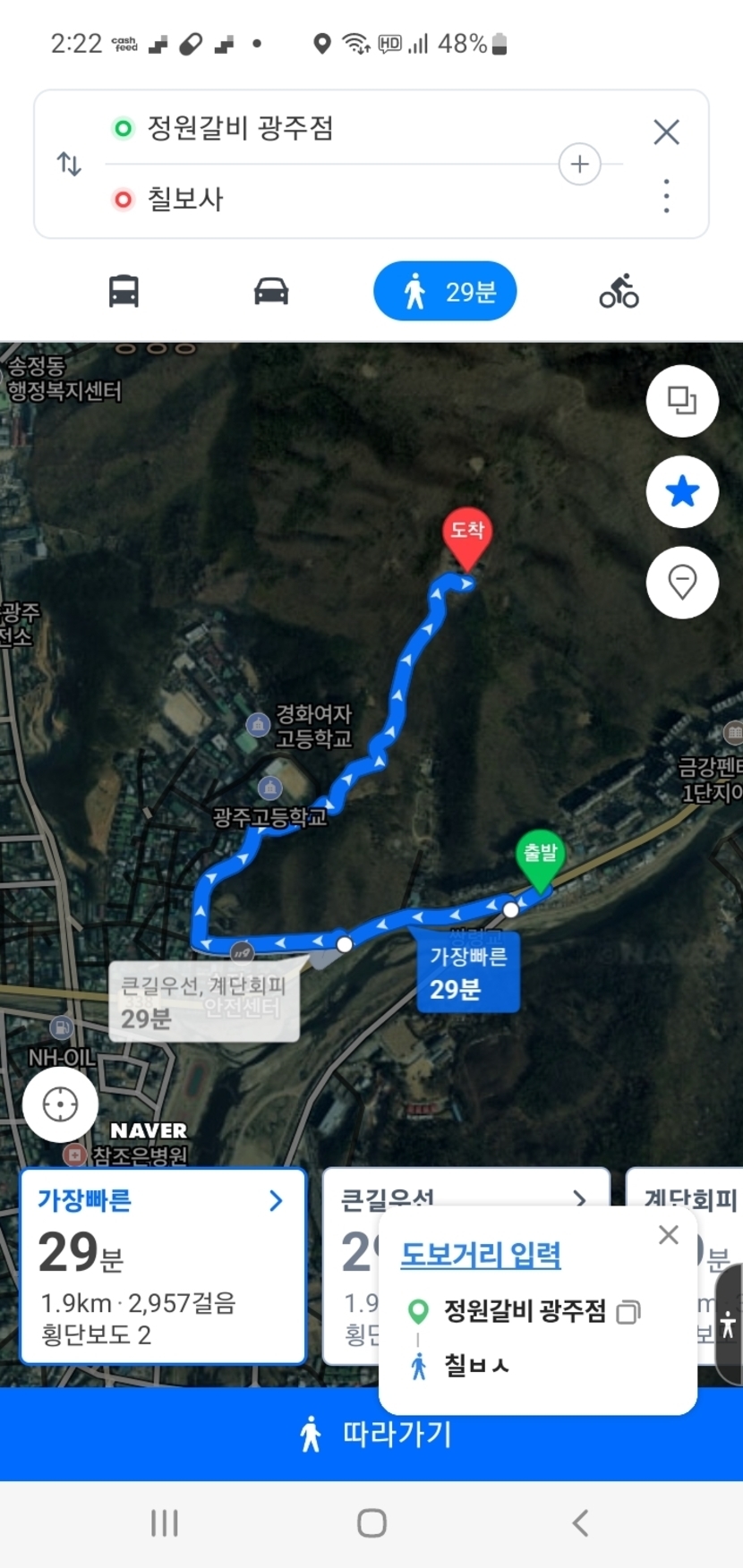Open favorites with the star button
Image resolution: width=743 pixels, height=1568 pixels.
(682, 491)
